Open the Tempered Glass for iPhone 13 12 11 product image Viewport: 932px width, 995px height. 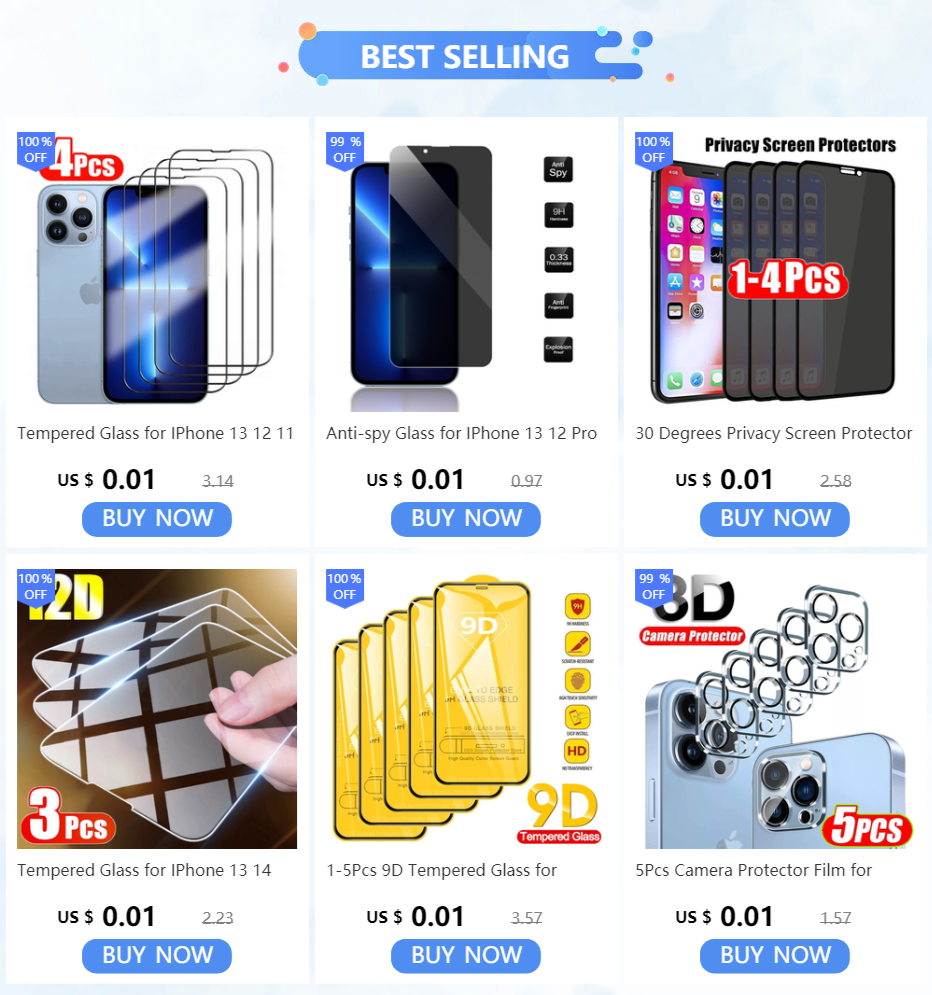(157, 272)
